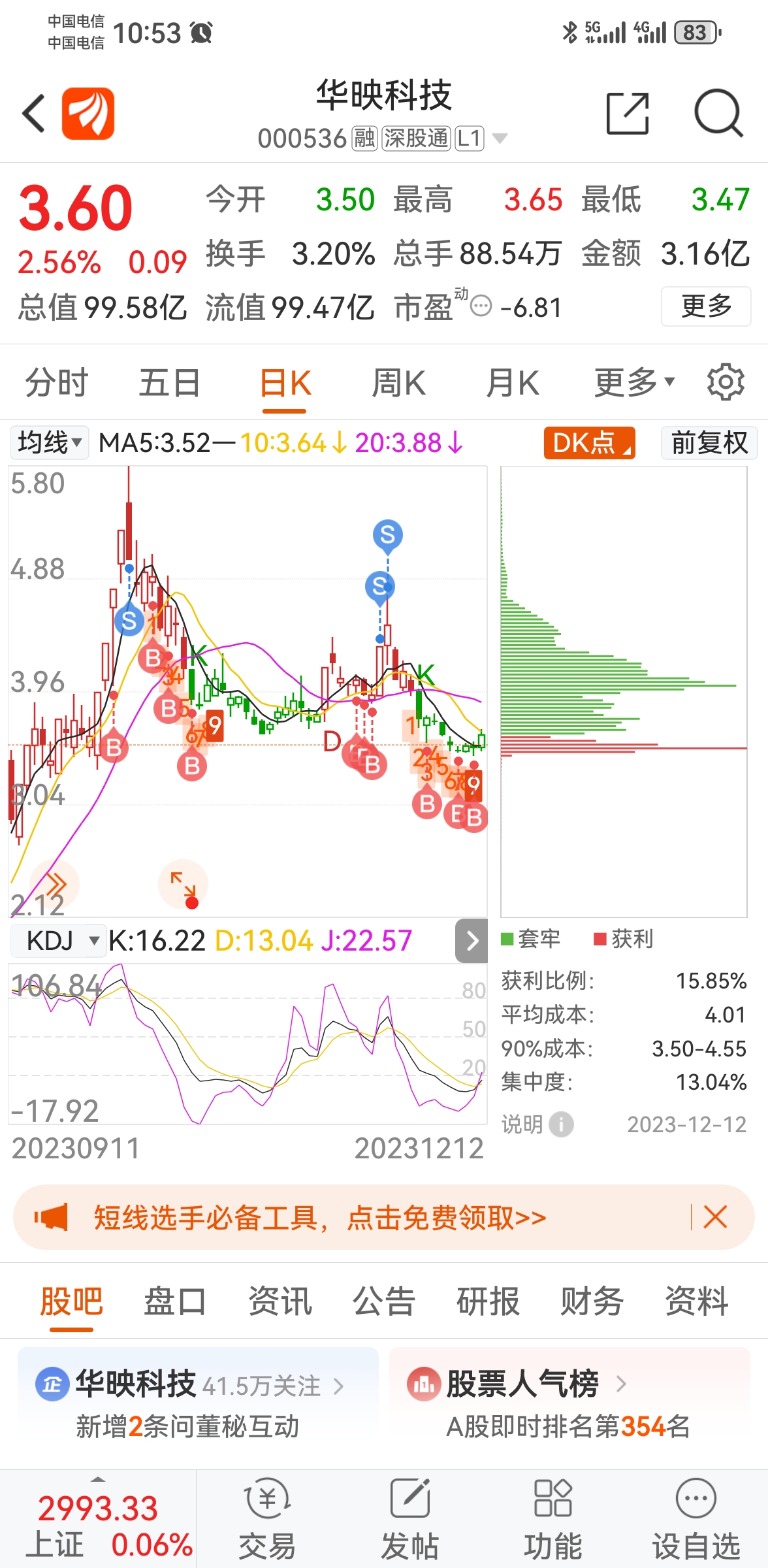Image resolution: width=768 pixels, height=1568 pixels.
Task: Expand the 均线 indicator dropdown
Action: coord(50,443)
